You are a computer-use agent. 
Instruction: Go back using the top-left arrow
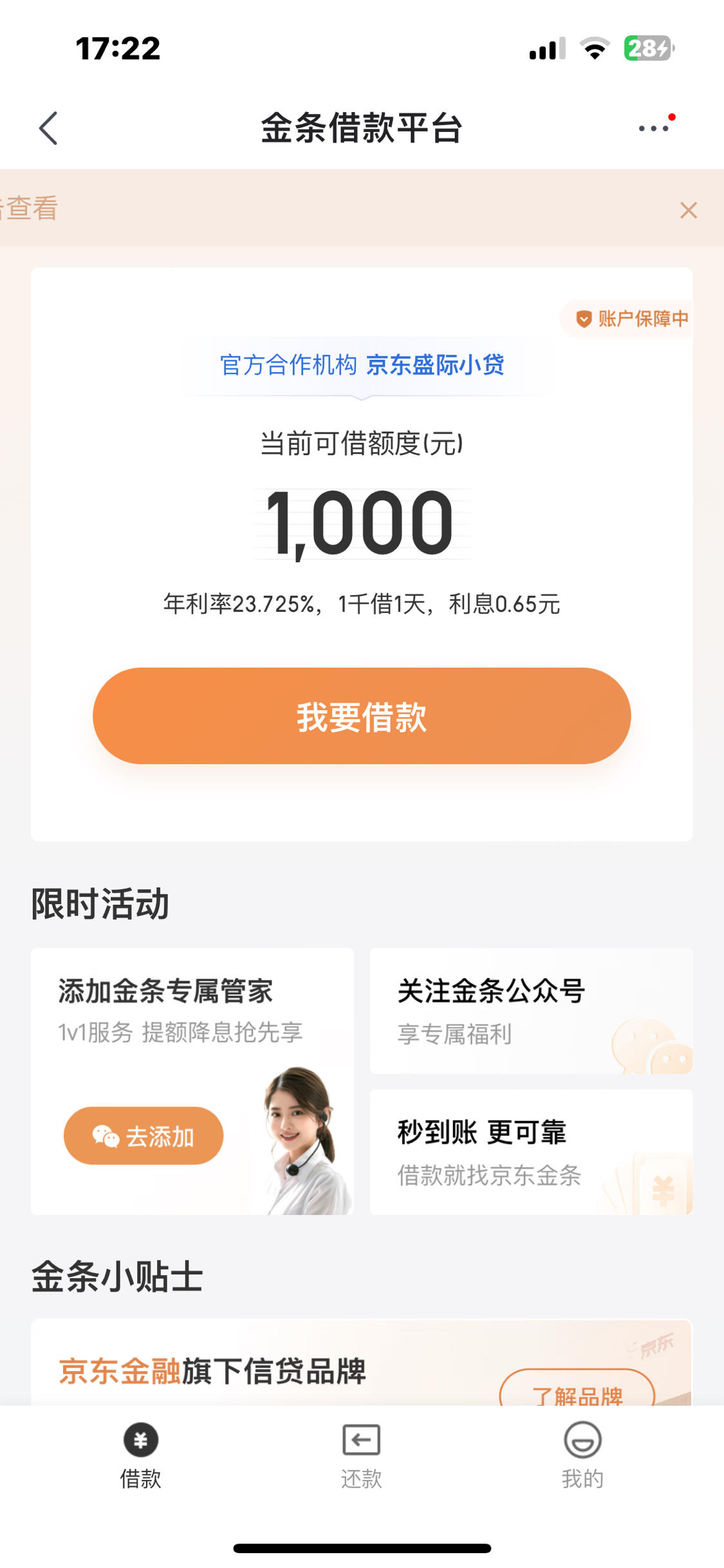[x=49, y=128]
